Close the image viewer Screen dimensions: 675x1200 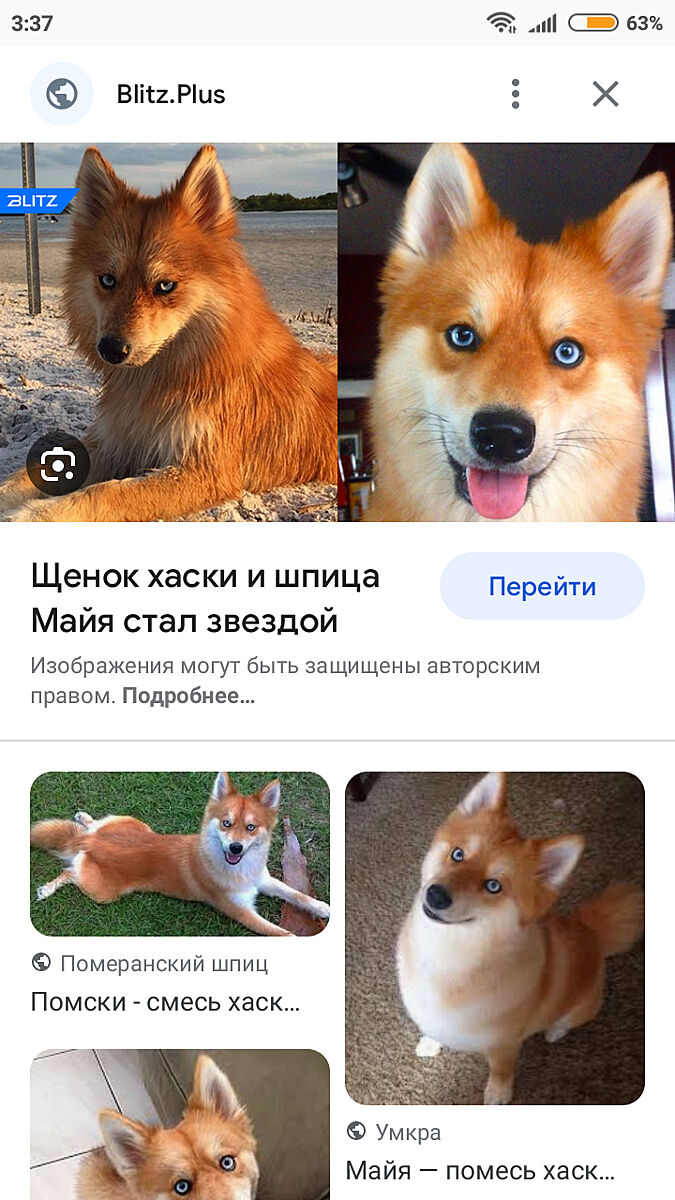click(x=605, y=94)
